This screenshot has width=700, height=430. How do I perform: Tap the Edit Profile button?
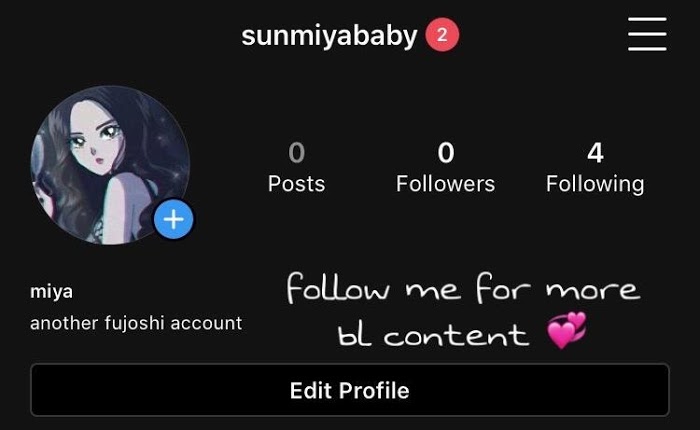350,390
